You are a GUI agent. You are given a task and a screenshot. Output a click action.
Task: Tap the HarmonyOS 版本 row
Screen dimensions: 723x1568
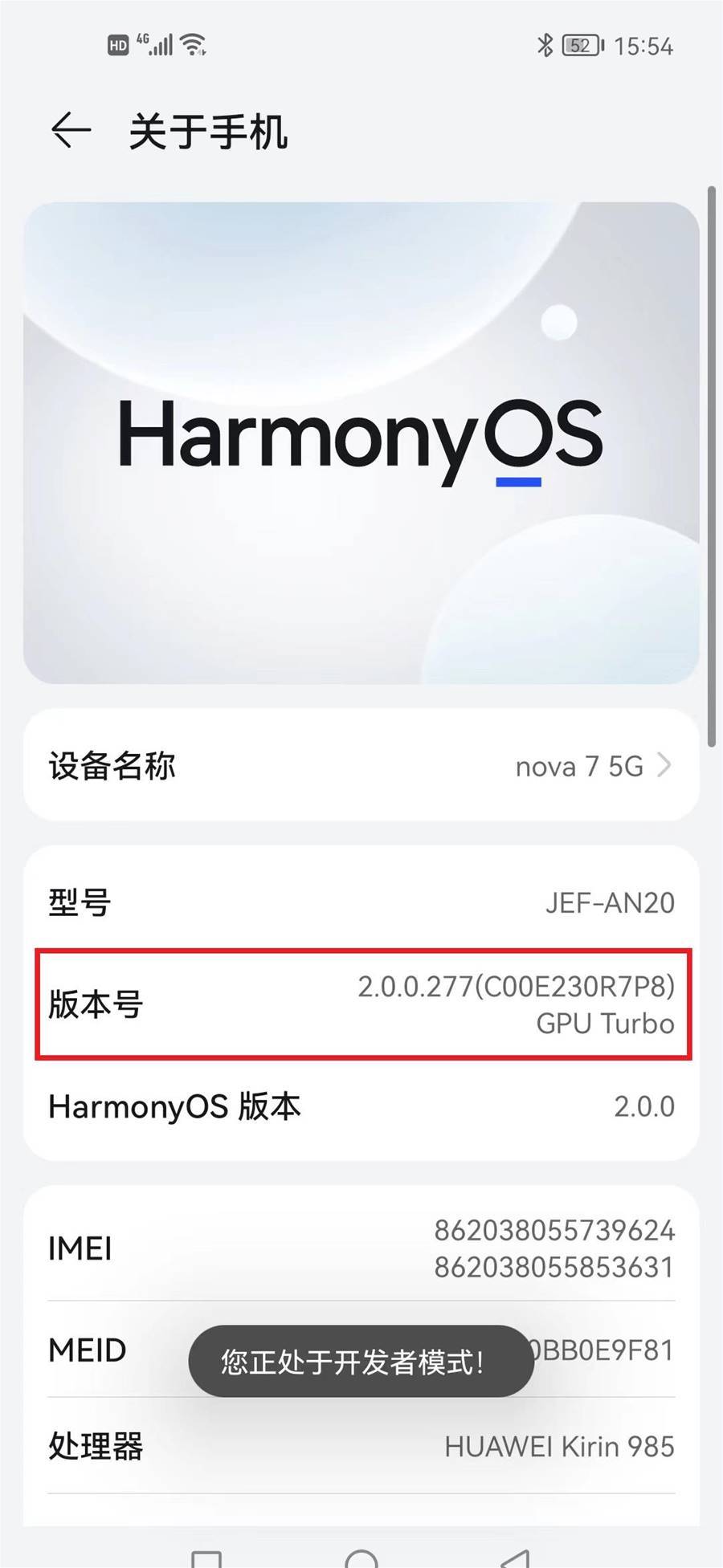pos(361,1107)
